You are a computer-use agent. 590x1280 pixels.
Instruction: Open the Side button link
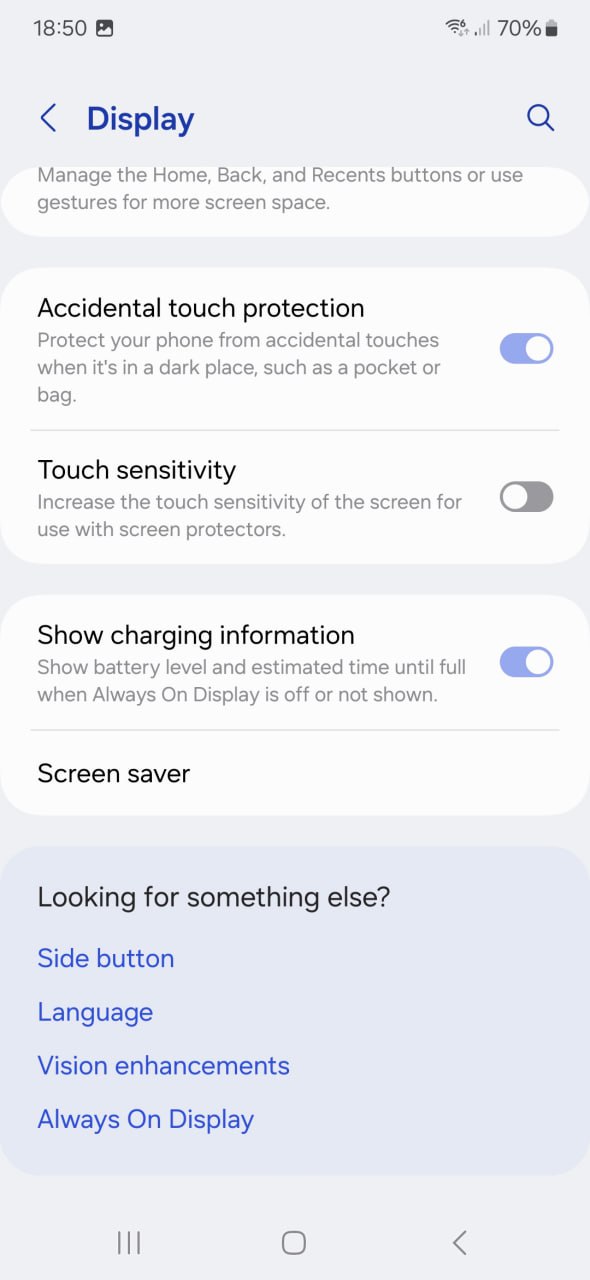pyautogui.click(x=106, y=958)
